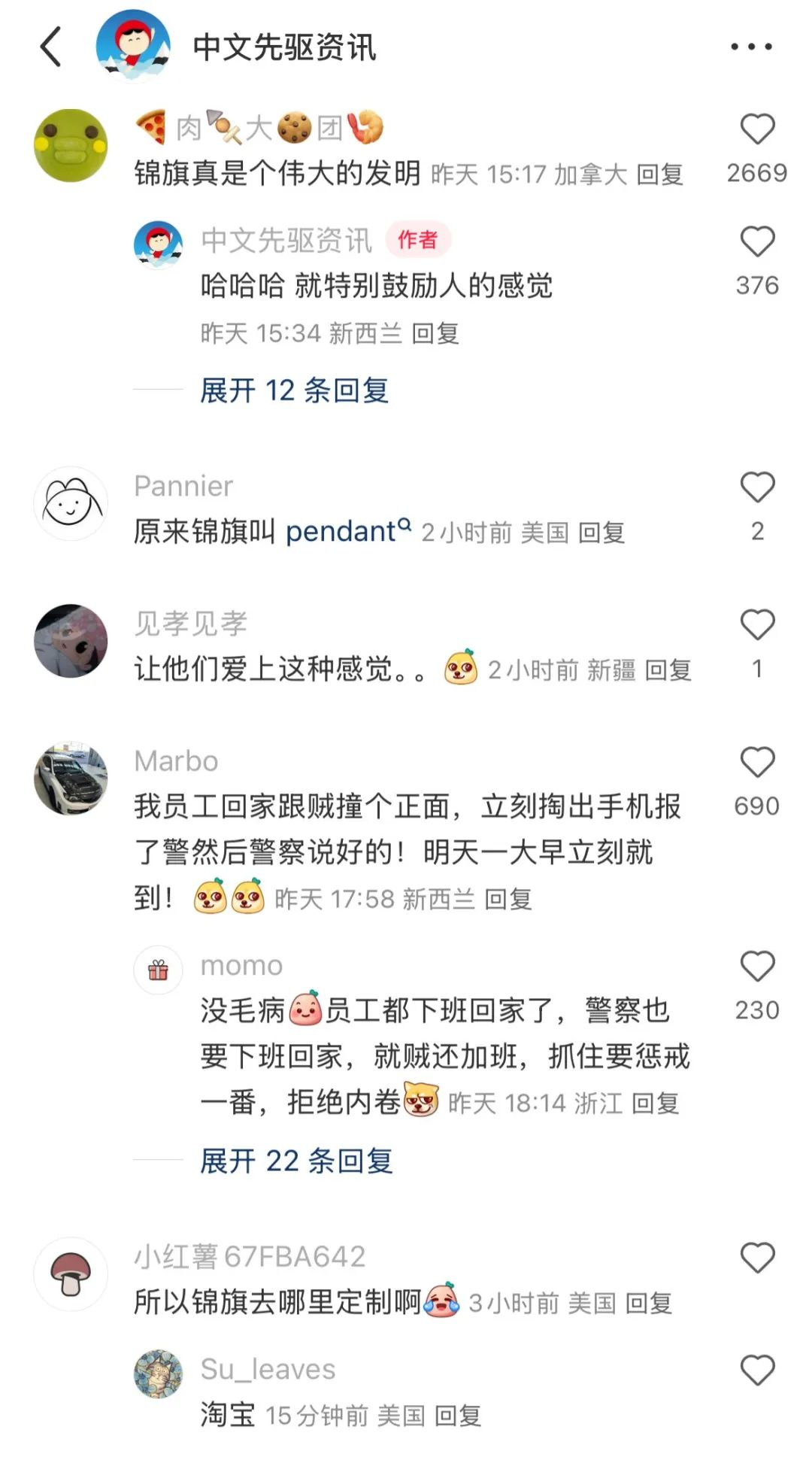The height and width of the screenshot is (1460, 812).
Task: Go back using the top-left arrow
Action: pyautogui.click(x=51, y=47)
